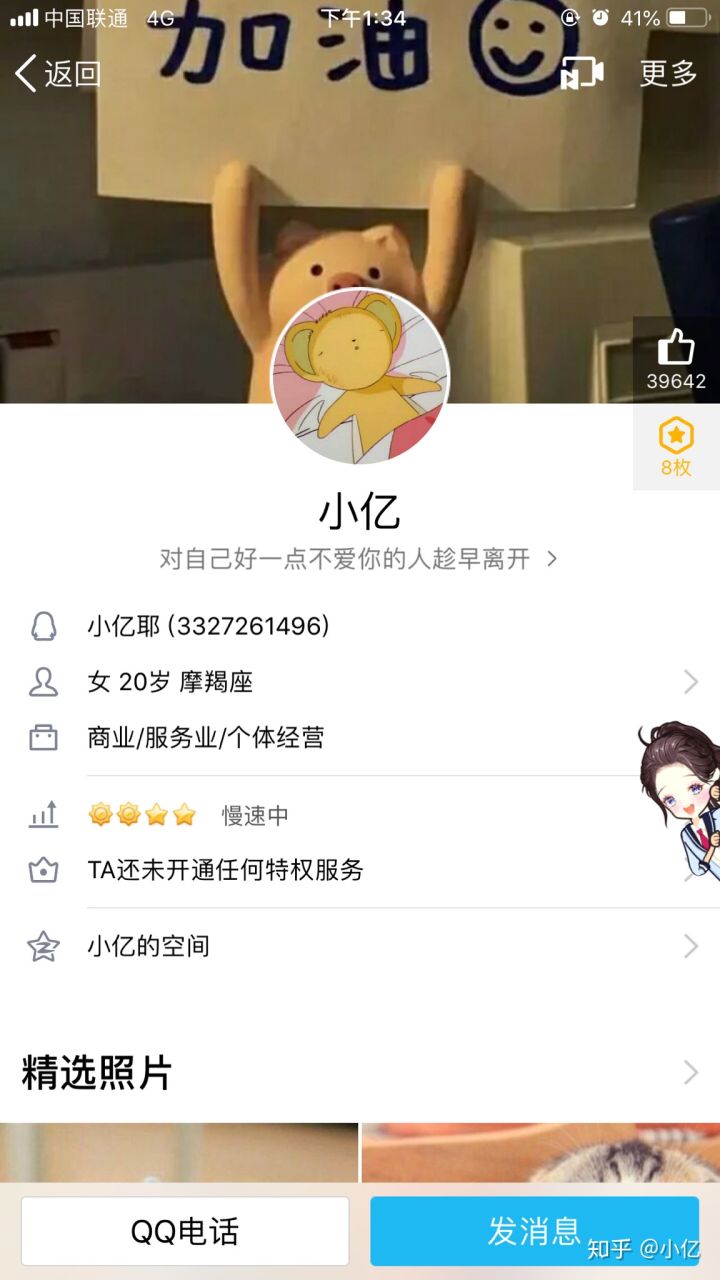The image size is (720, 1280).
Task: Start a video call via camera icon
Action: pos(582,73)
